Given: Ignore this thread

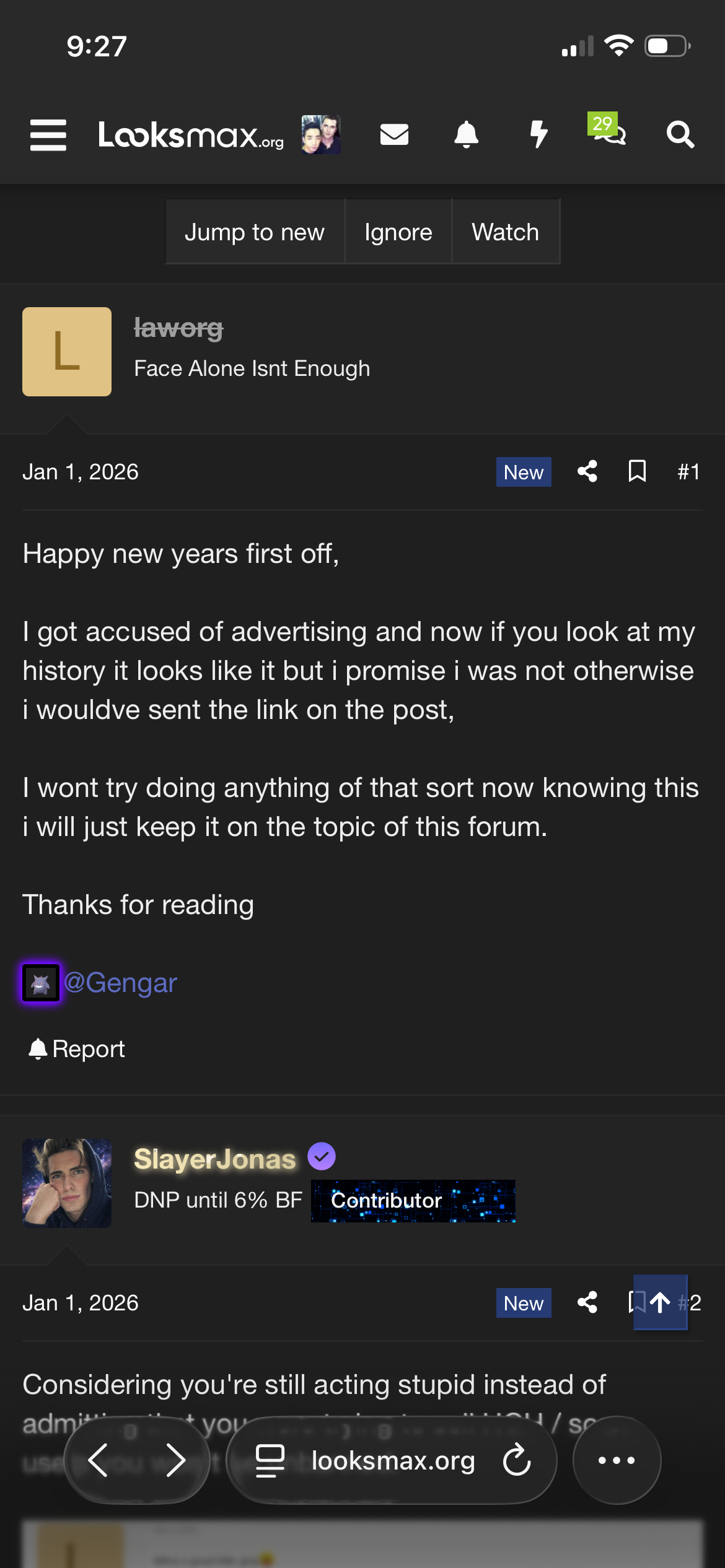Looking at the screenshot, I should tap(398, 232).
